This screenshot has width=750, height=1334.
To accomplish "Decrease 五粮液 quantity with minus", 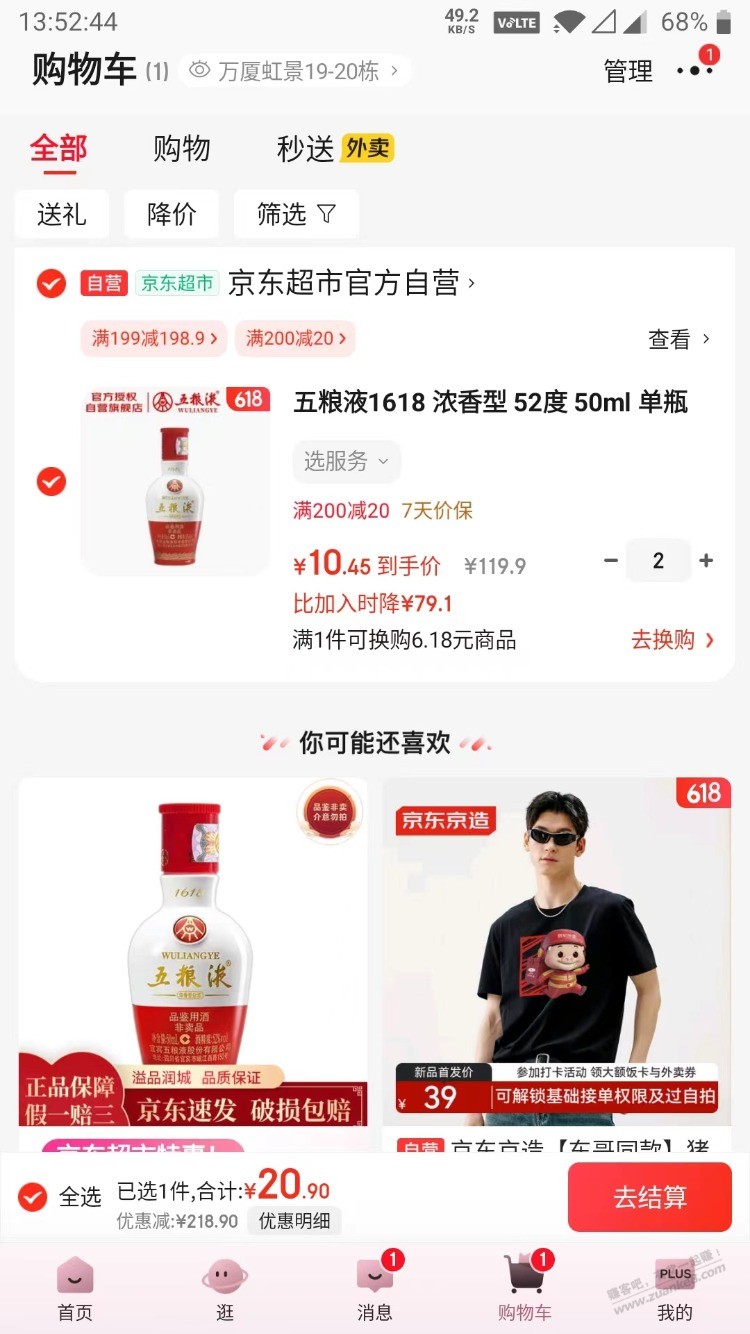I will 611,561.
